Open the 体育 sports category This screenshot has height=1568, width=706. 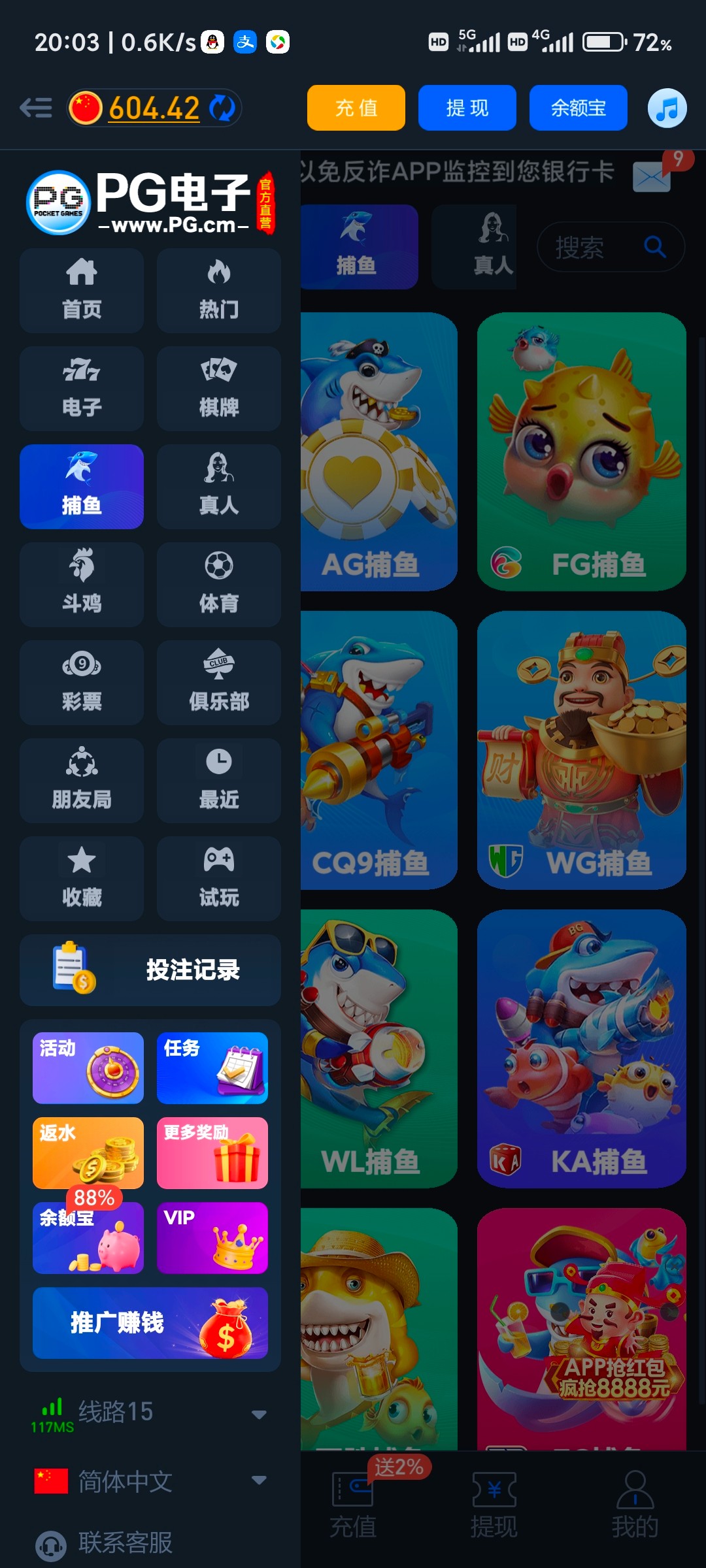(219, 585)
